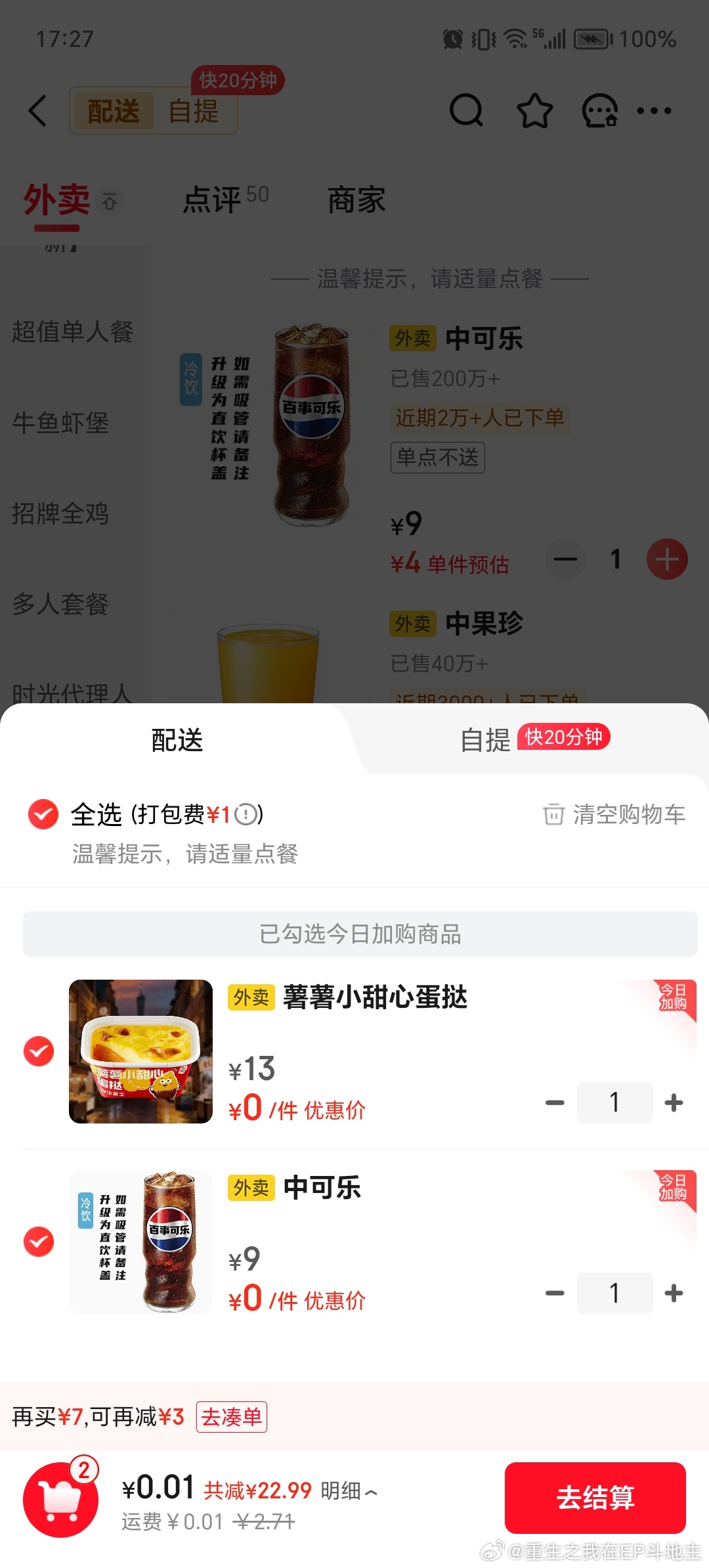Image resolution: width=709 pixels, height=1568 pixels.
Task: Switch to the 自提 pickup tab in cart
Action: click(486, 740)
